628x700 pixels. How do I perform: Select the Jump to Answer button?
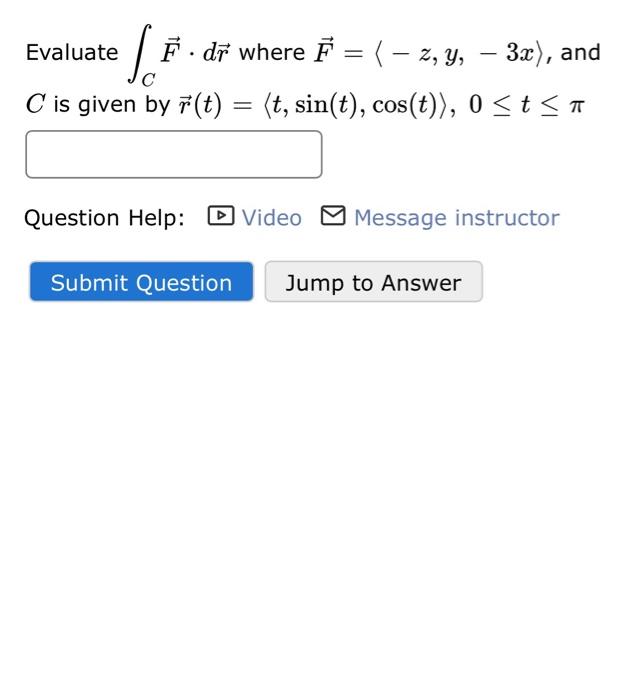click(373, 282)
